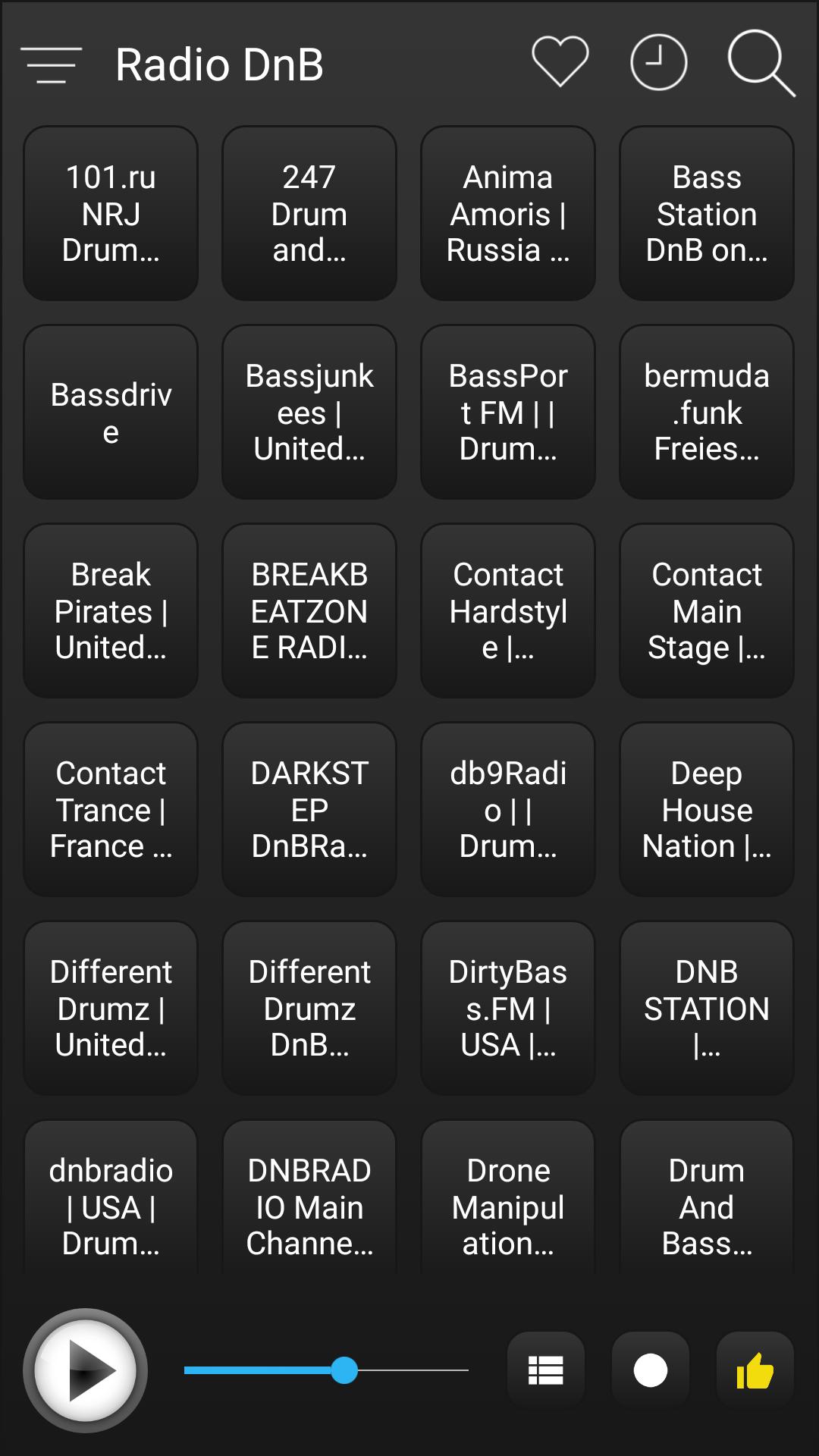Screen dimensions: 819x1456
Task: Select Deep House Nation station
Action: coord(707,809)
